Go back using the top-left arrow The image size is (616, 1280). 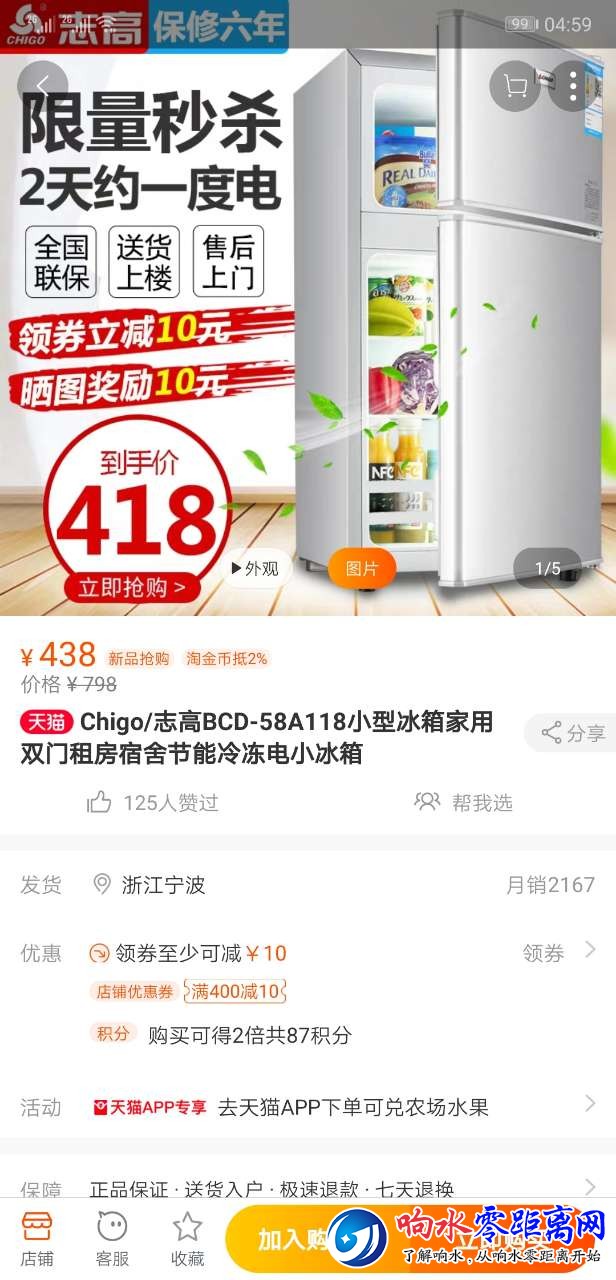click(x=42, y=86)
